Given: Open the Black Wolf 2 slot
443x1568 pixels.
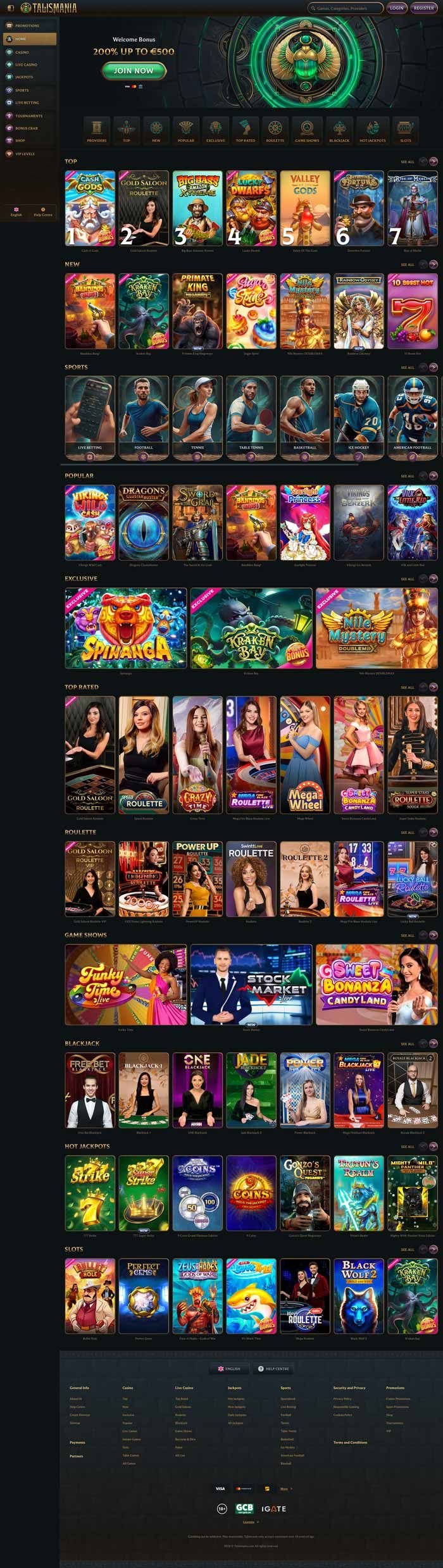Looking at the screenshot, I should pyautogui.click(x=359, y=1295).
